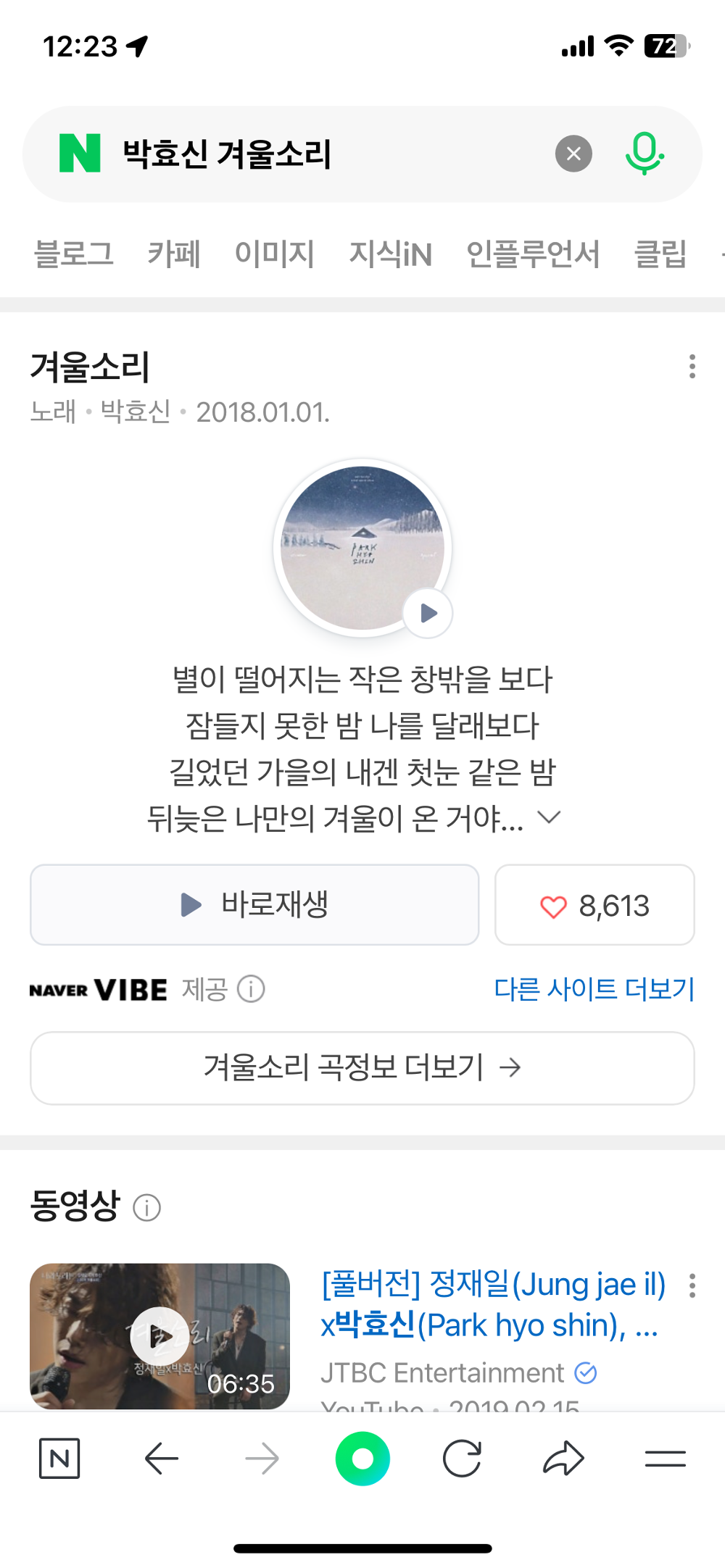The image size is (725, 1568).
Task: Tap 겨울소리 곡정보 더보기 button
Action: (x=362, y=1068)
